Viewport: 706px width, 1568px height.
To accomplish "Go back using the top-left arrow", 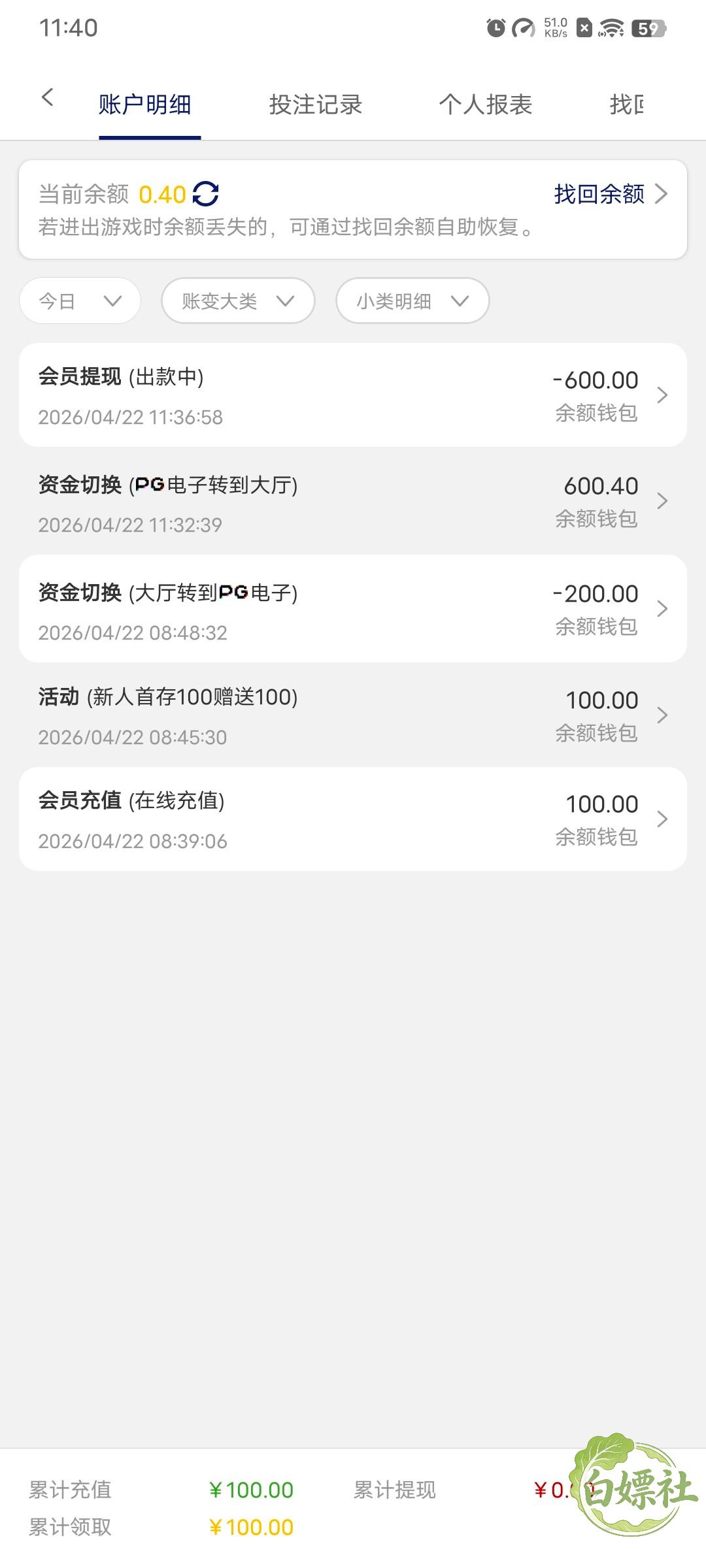I will point(47,98).
